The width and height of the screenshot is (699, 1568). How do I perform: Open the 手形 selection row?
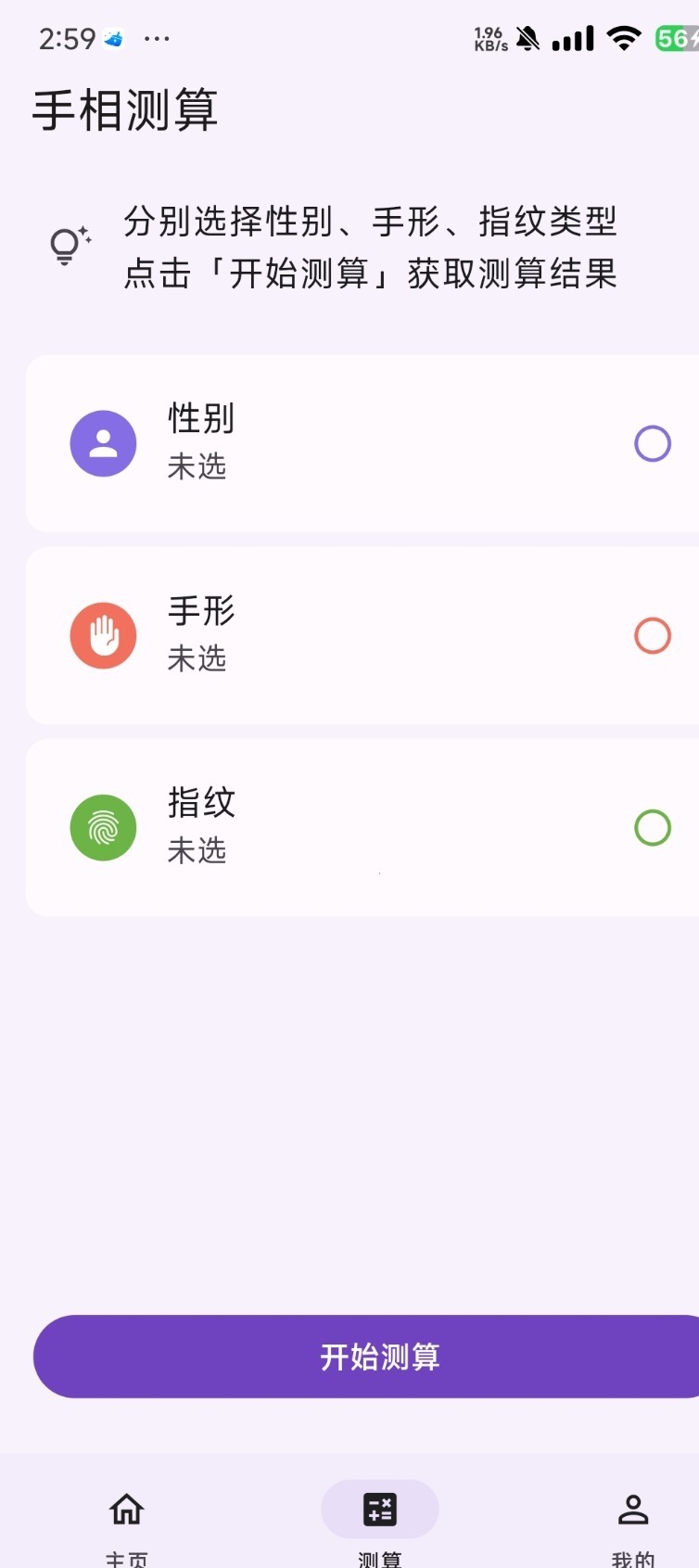point(362,635)
